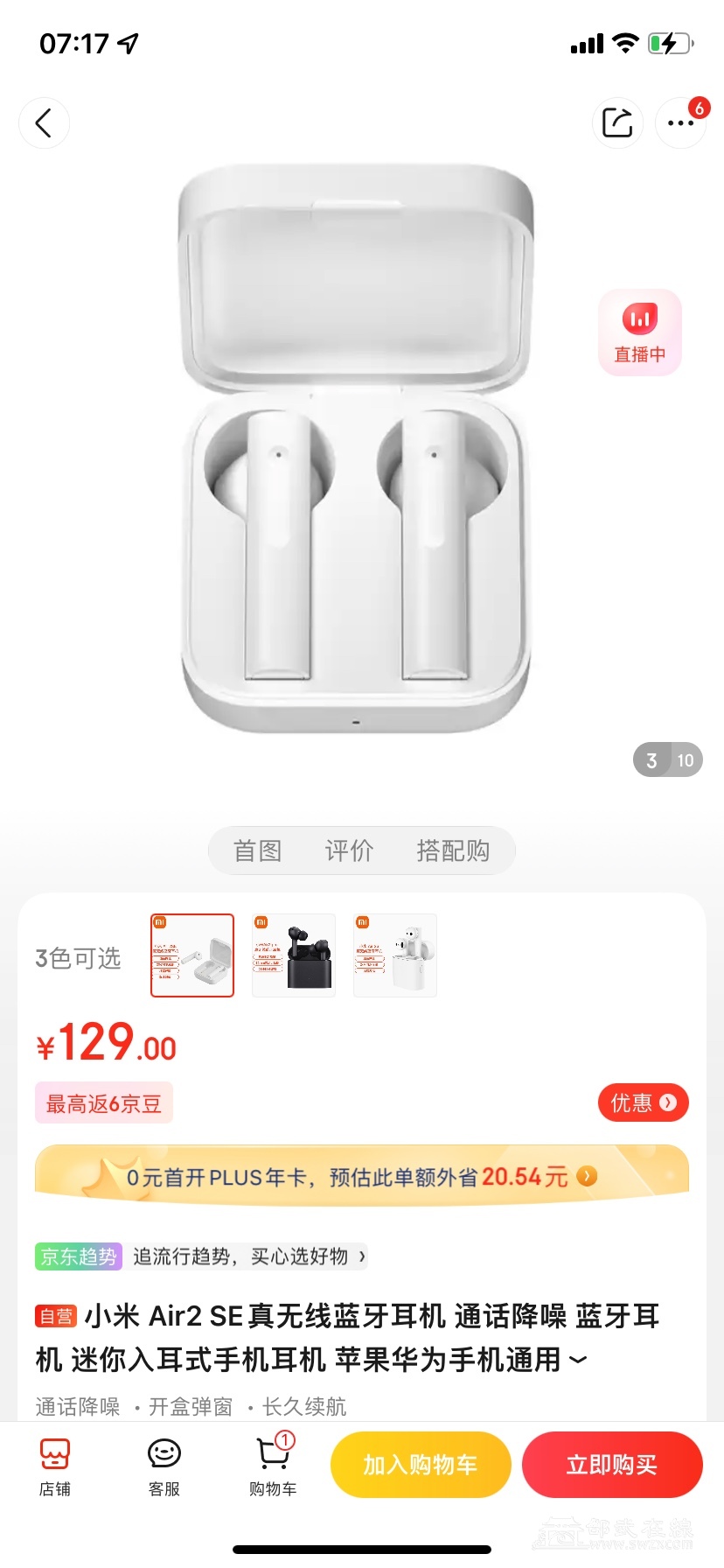
Task: Choose the third color variant thumbnail
Action: point(395,955)
